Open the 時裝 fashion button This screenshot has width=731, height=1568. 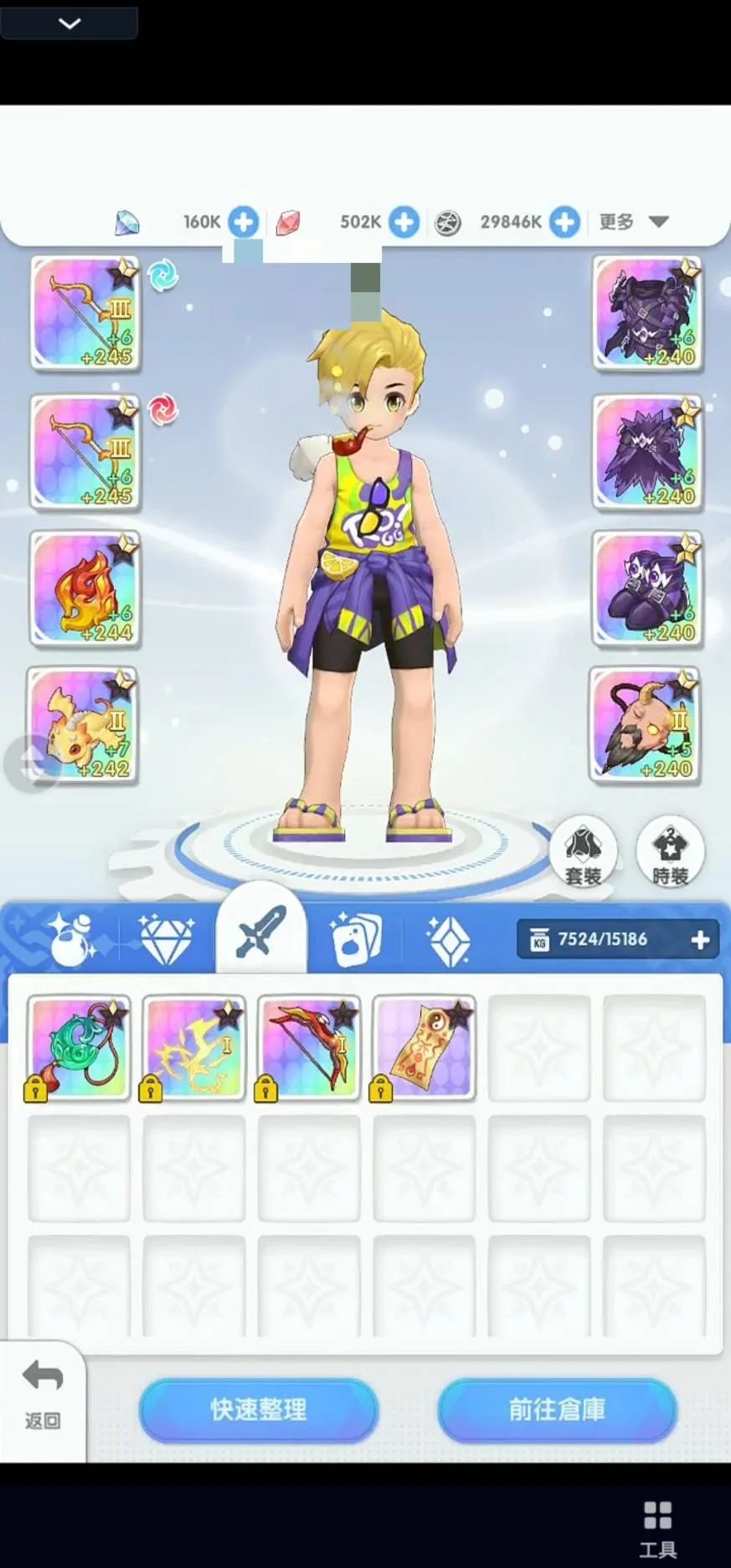click(x=670, y=852)
